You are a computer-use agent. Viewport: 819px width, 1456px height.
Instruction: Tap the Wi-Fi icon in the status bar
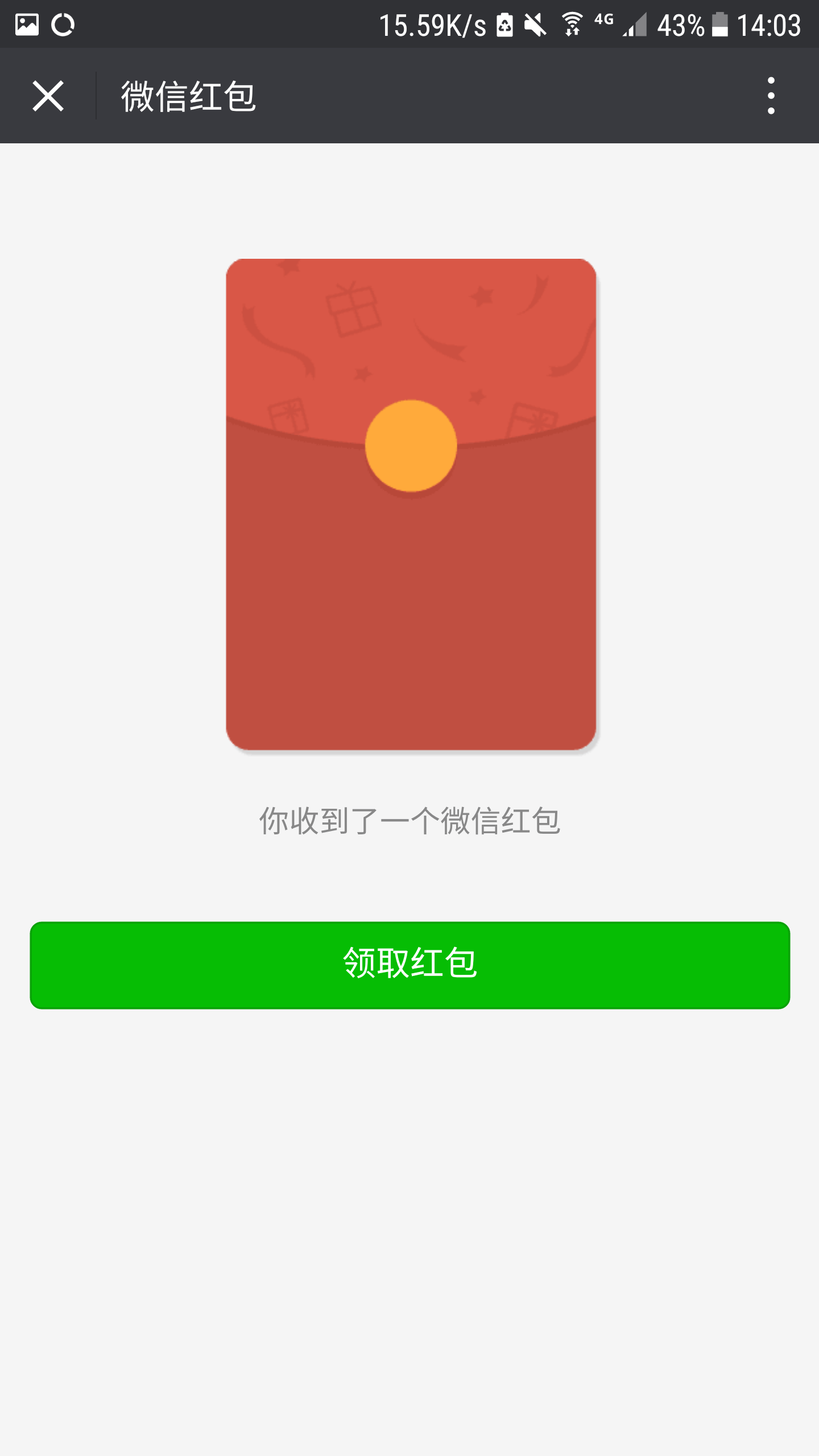[571, 24]
